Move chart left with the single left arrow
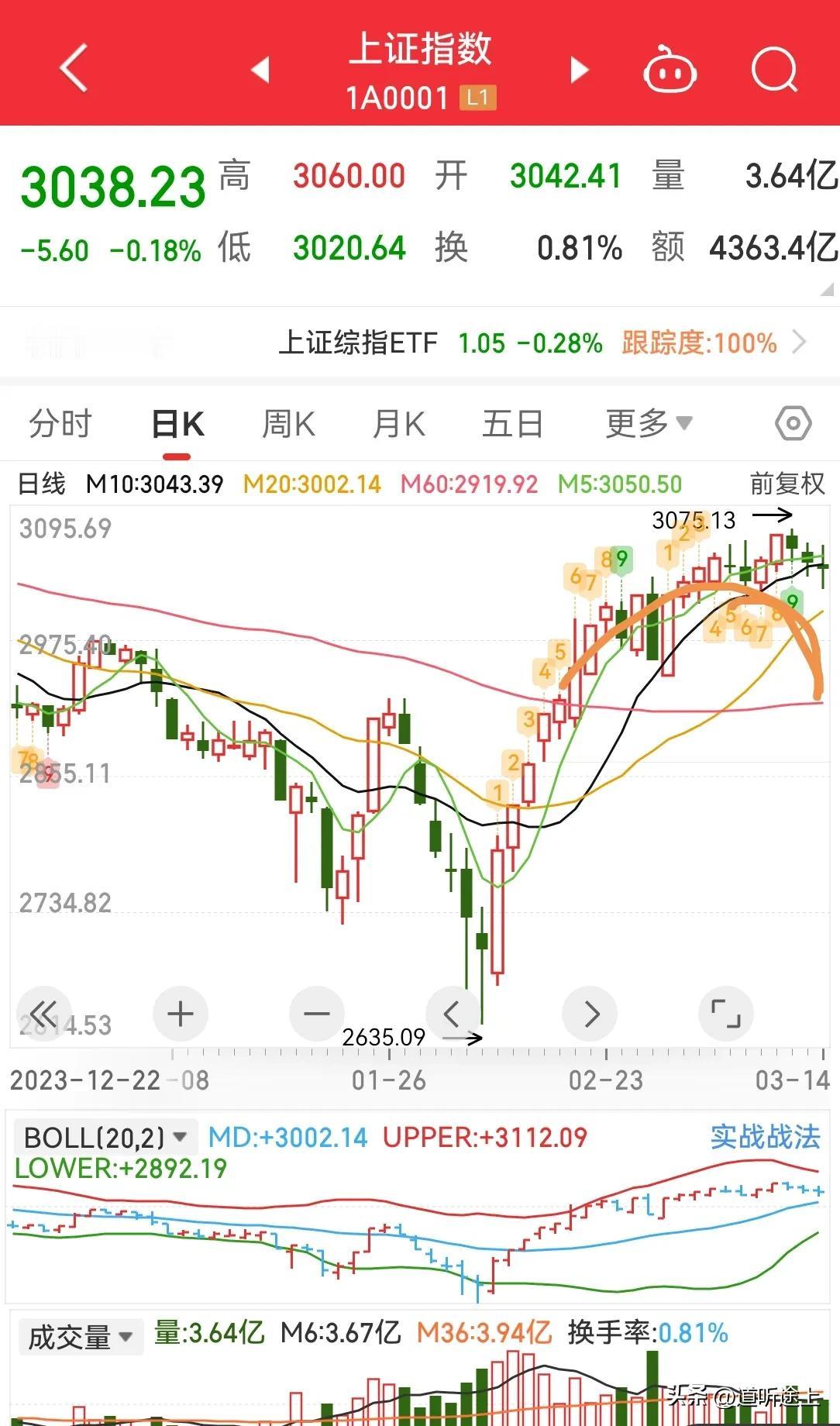Image resolution: width=840 pixels, height=1426 pixels. click(453, 1014)
